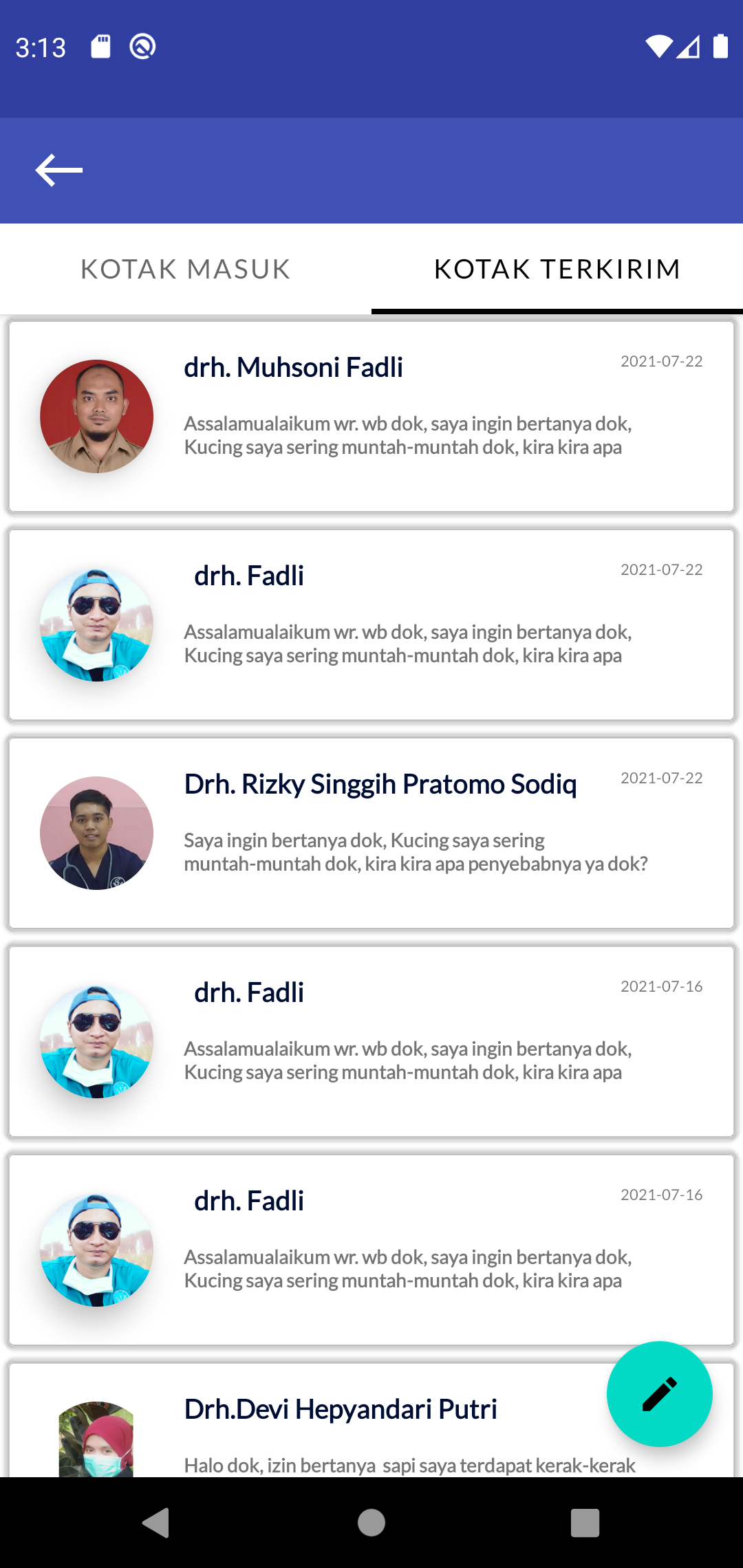This screenshot has width=743, height=1568.
Task: Switch to the Kotak Masuk tab
Action: pyautogui.click(x=186, y=269)
